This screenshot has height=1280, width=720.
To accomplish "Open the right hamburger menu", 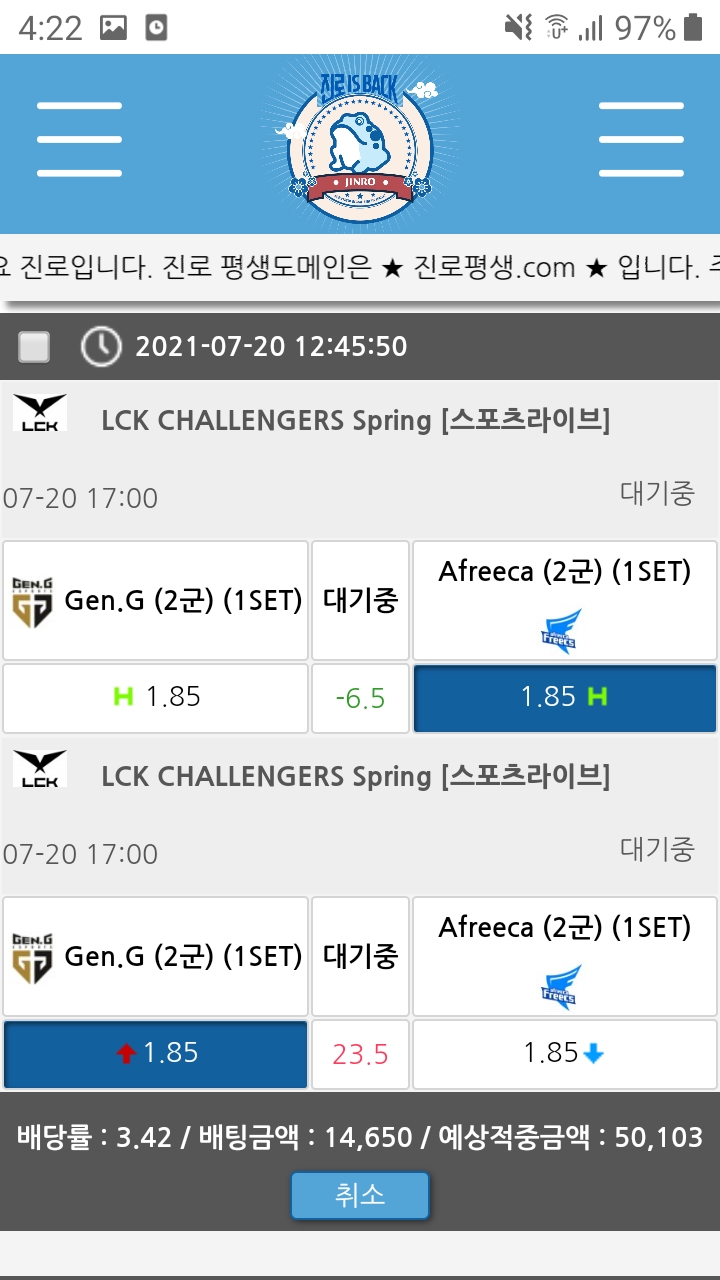I will (641, 140).
